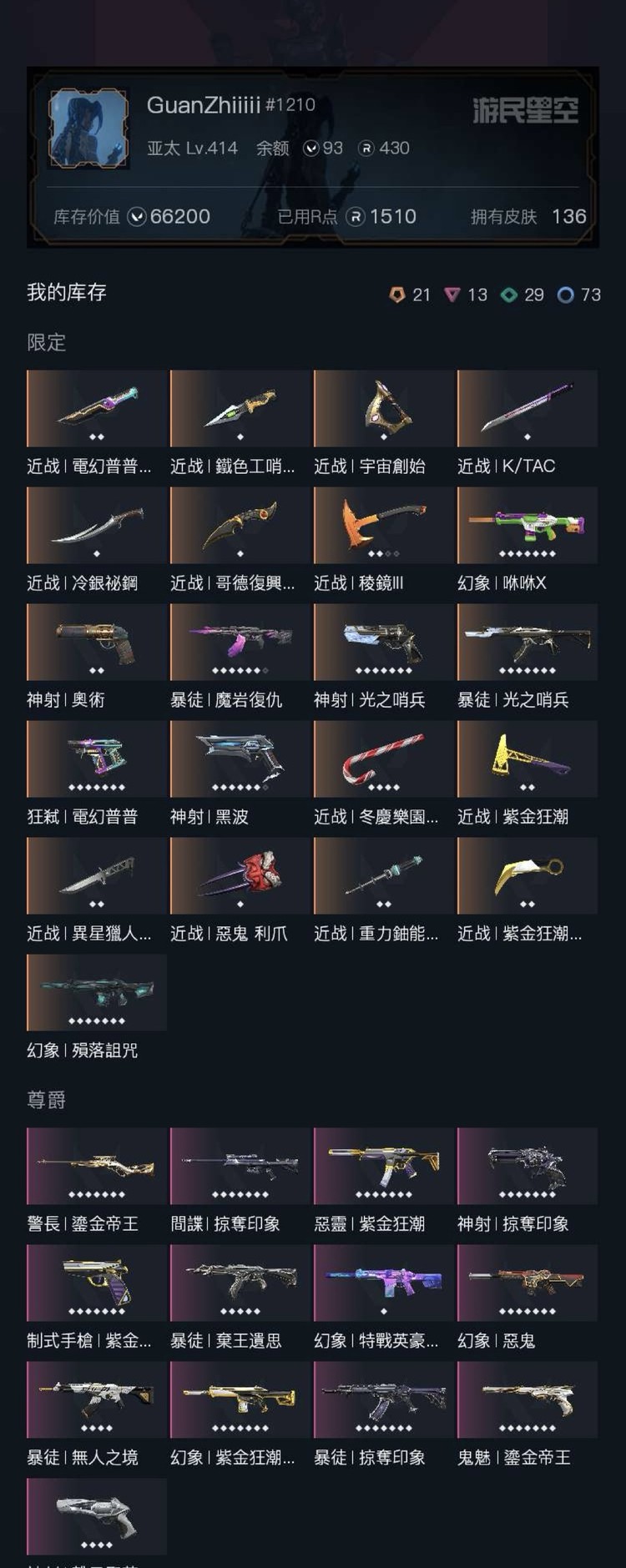Click the level dots under 幻象|殞落詛咒
This screenshot has height=1568, width=626.
(x=94, y=1020)
